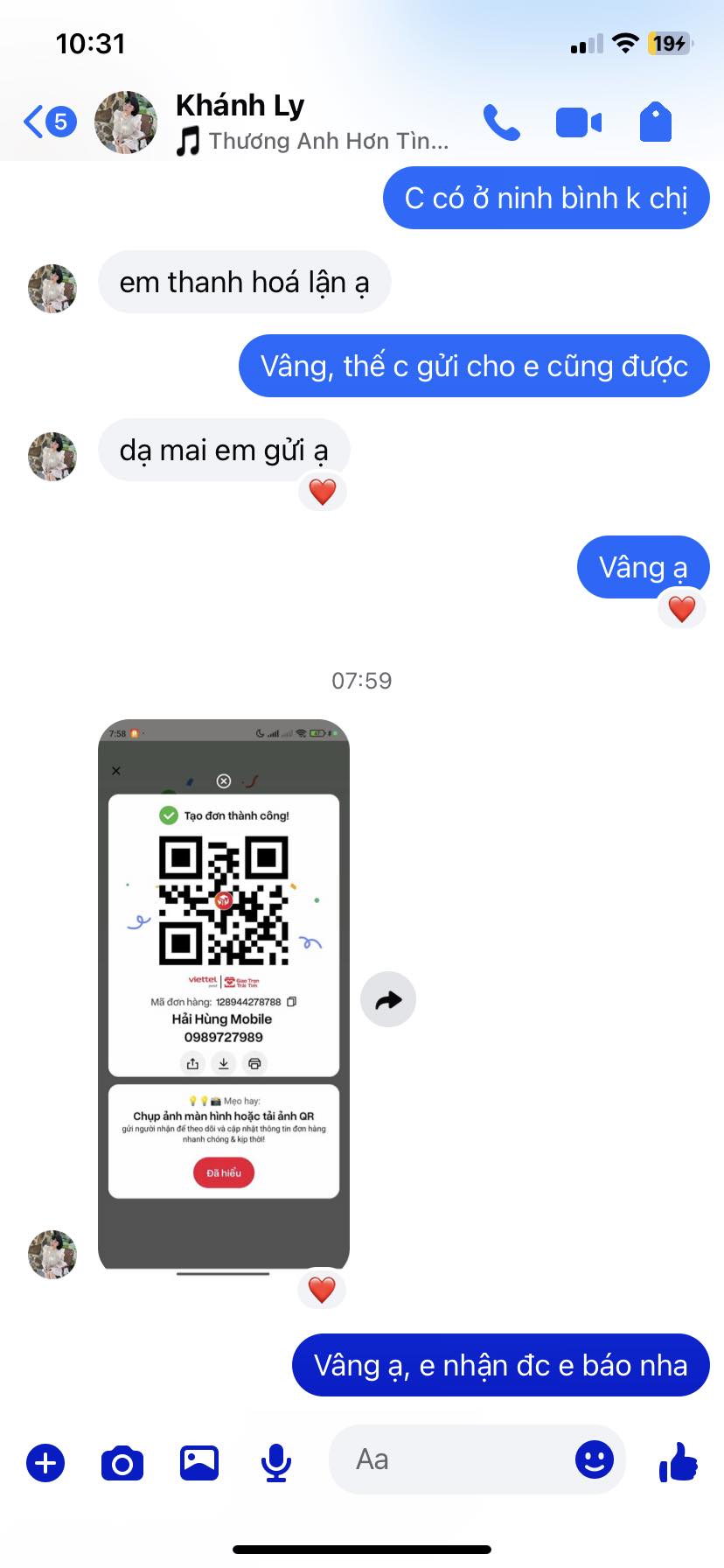Open the tag icon in header
This screenshot has height=1568, width=724.
(656, 122)
